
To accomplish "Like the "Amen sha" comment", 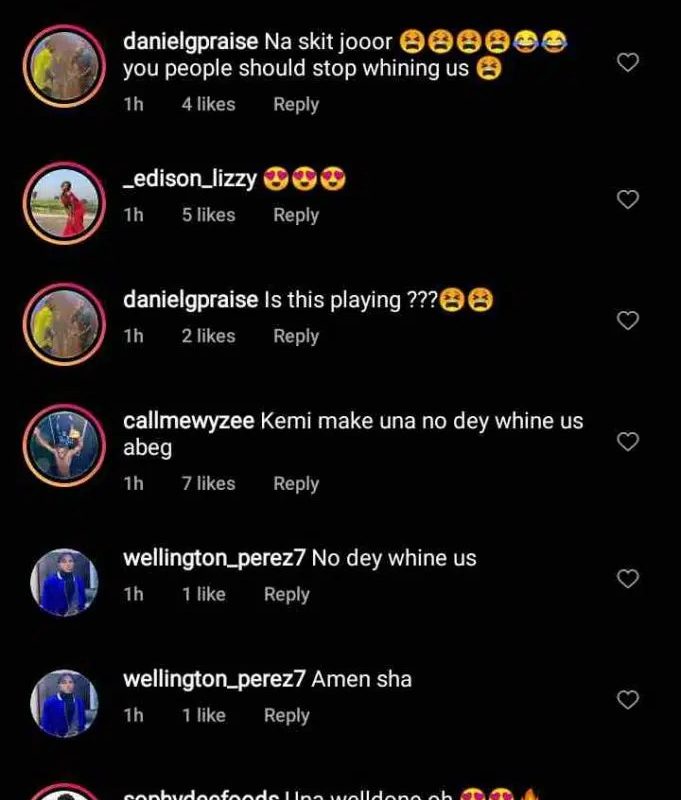I will (x=627, y=700).
